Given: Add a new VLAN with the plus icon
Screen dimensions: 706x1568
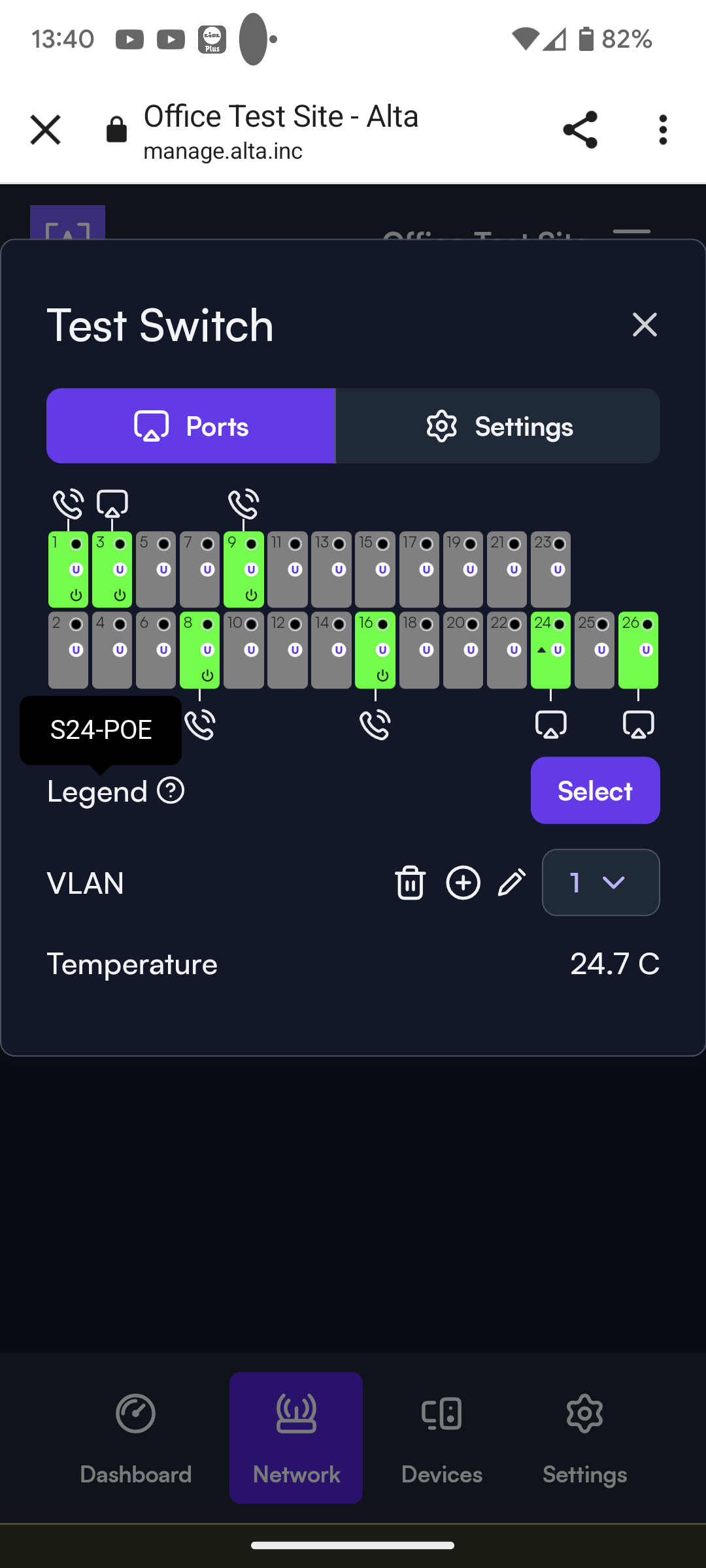Looking at the screenshot, I should tap(463, 883).
